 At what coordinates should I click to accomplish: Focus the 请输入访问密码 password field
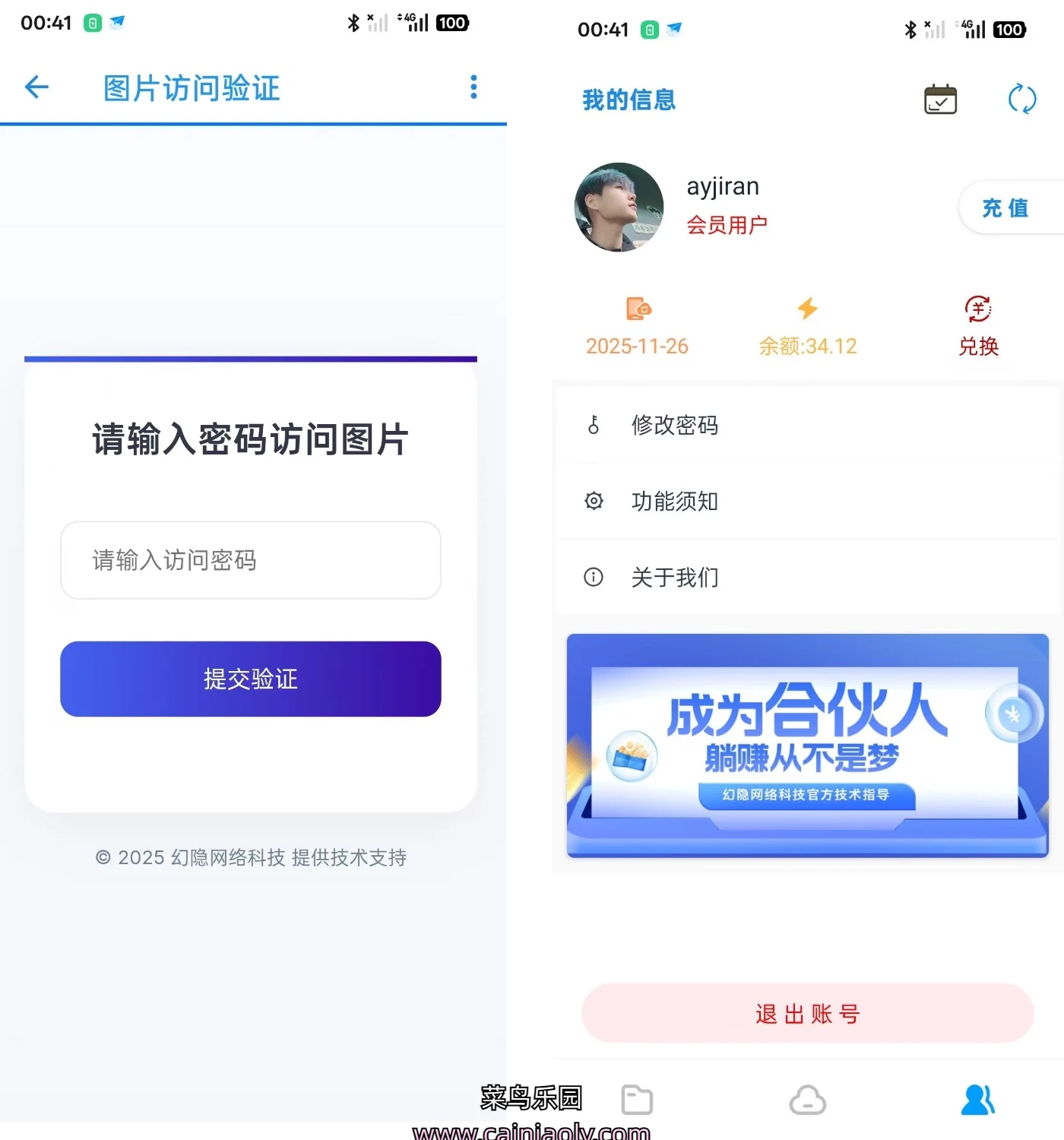click(x=251, y=560)
